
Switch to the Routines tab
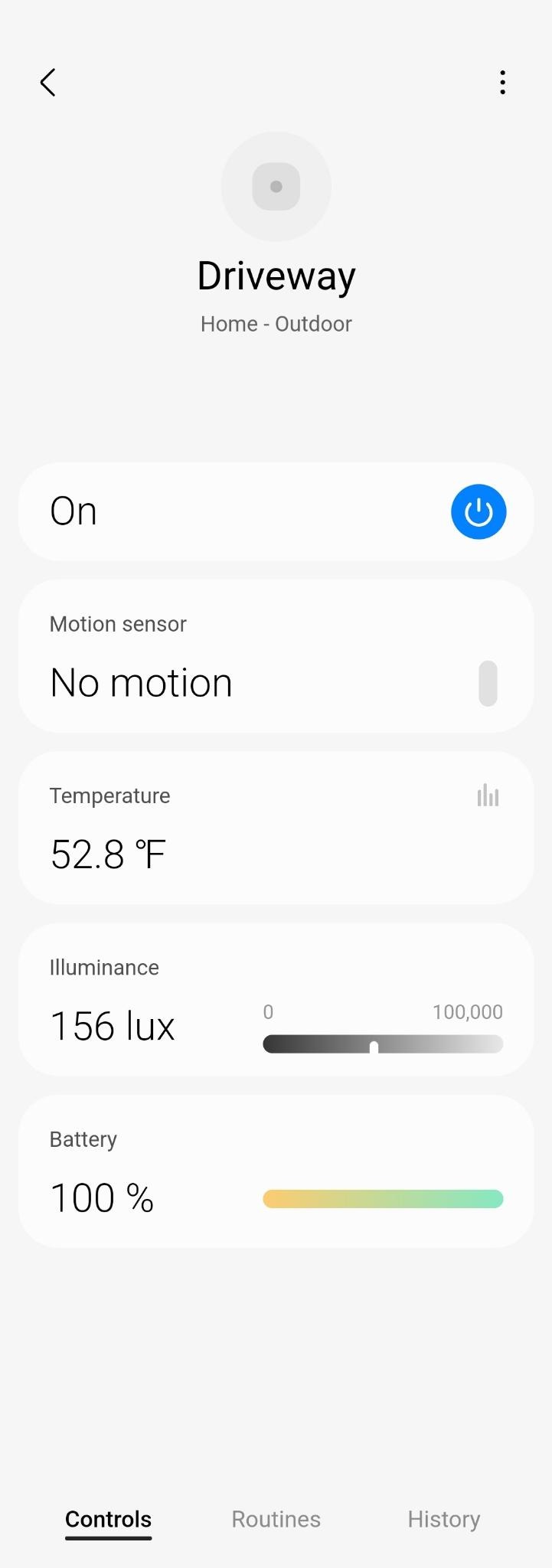pos(276,1519)
